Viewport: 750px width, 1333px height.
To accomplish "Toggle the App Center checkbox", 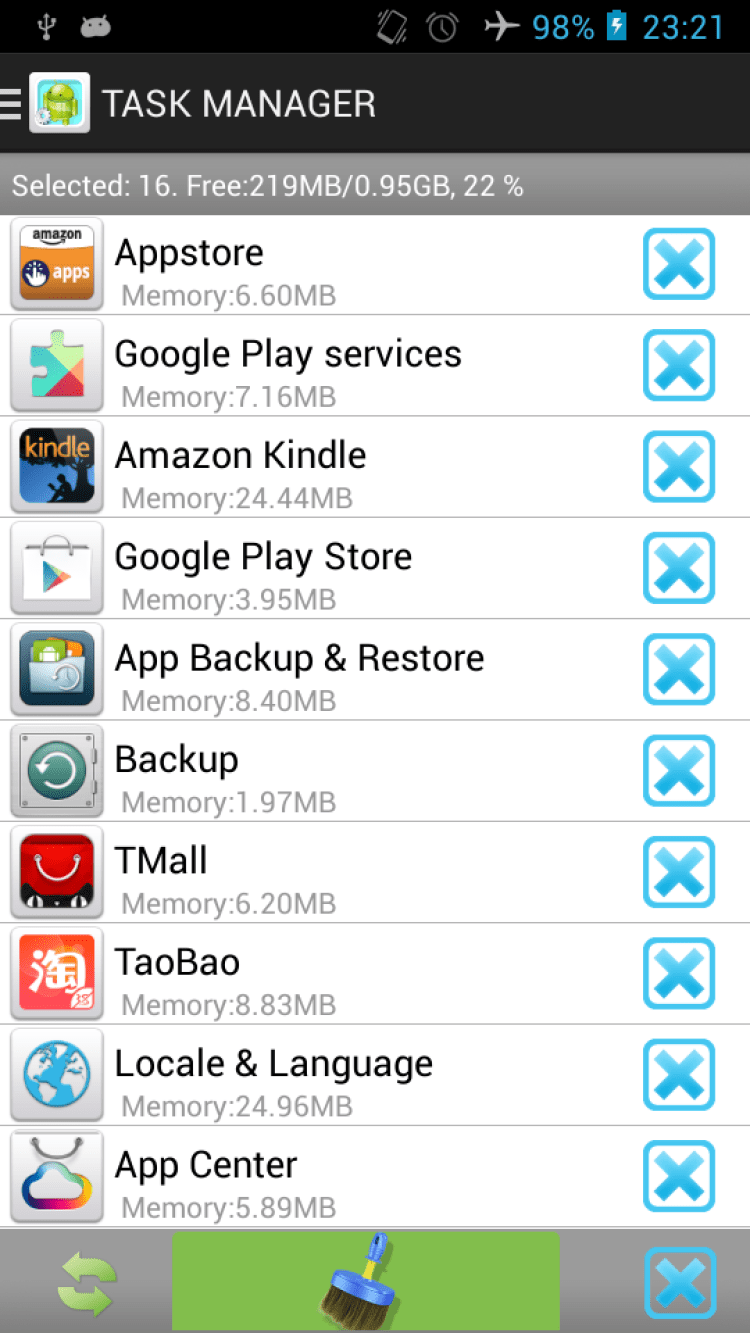I will (679, 1176).
